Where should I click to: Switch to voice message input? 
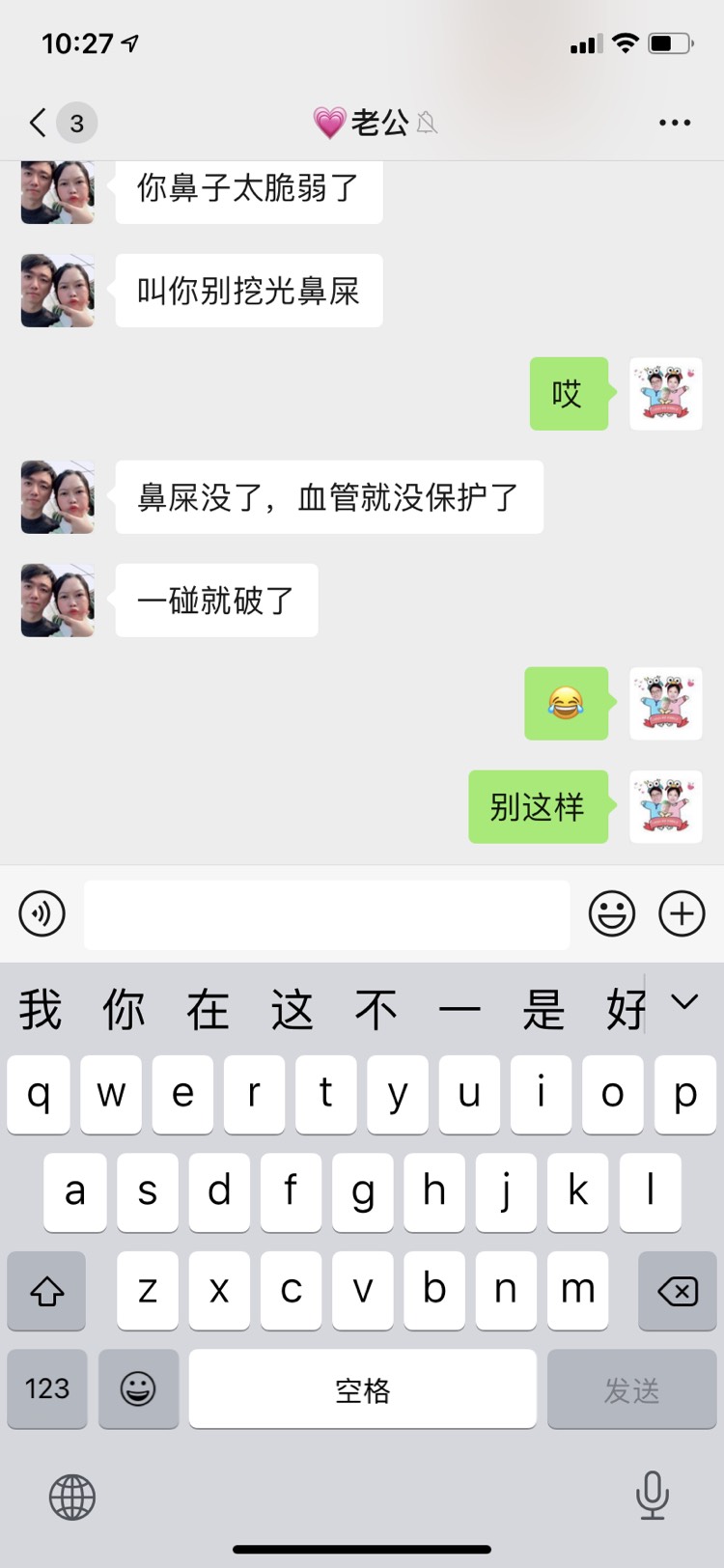click(x=42, y=913)
